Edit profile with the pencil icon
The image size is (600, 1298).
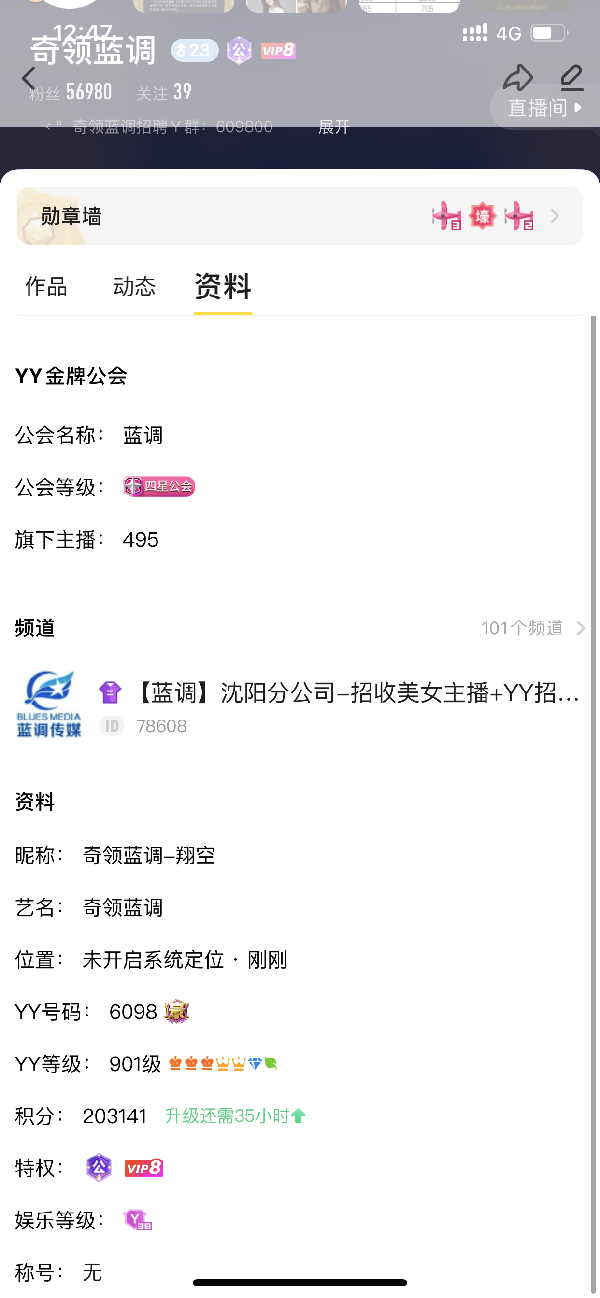571,77
